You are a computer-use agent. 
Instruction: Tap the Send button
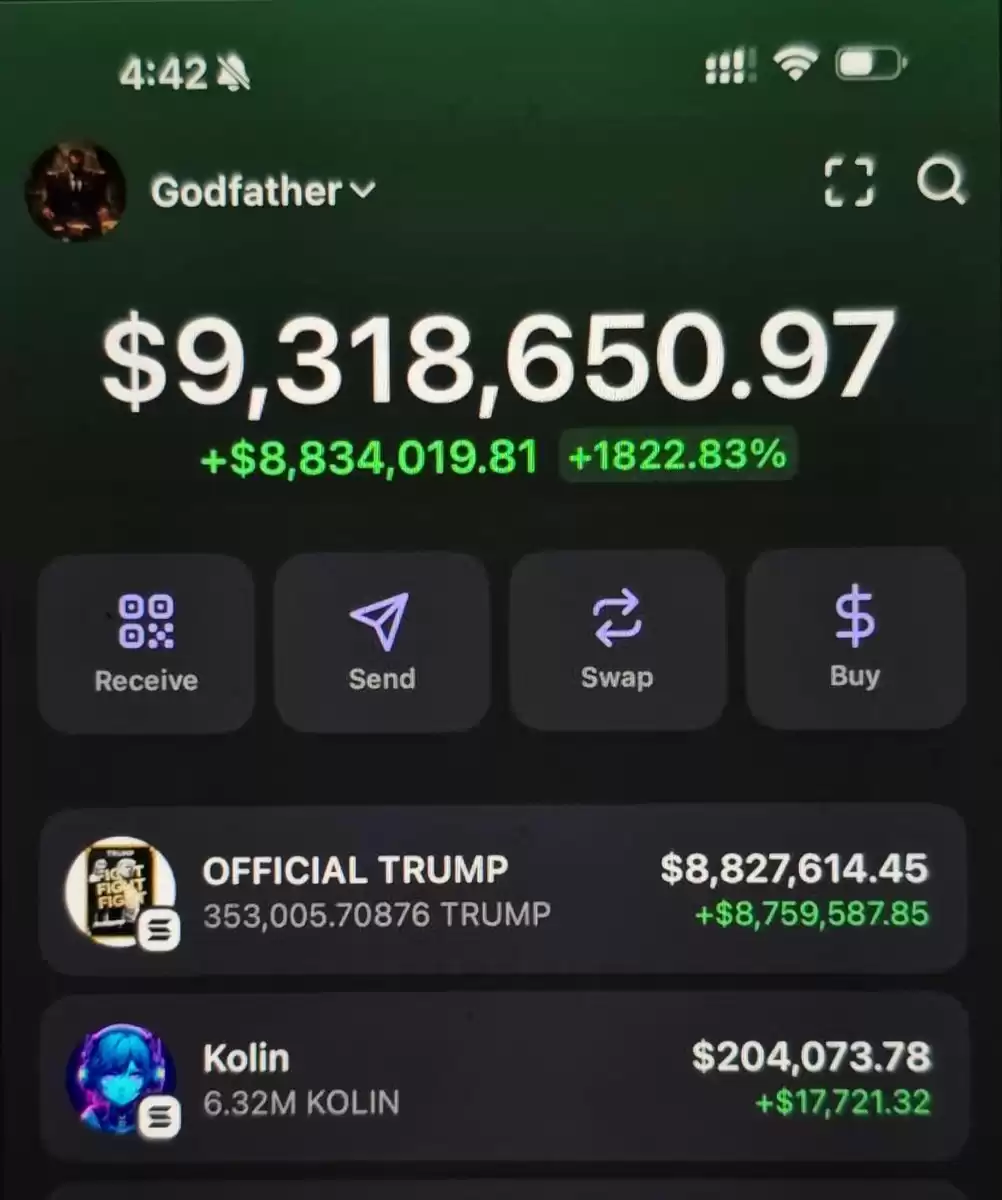381,643
